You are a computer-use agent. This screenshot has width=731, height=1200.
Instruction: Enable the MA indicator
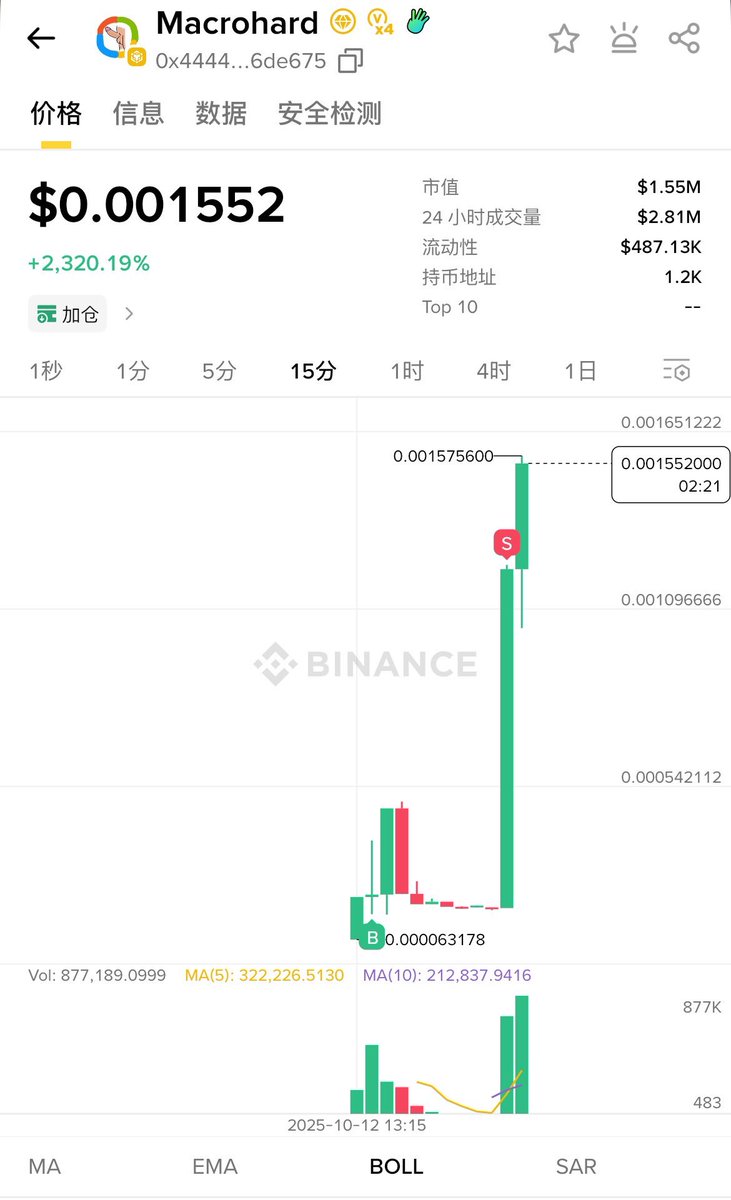[45, 1166]
